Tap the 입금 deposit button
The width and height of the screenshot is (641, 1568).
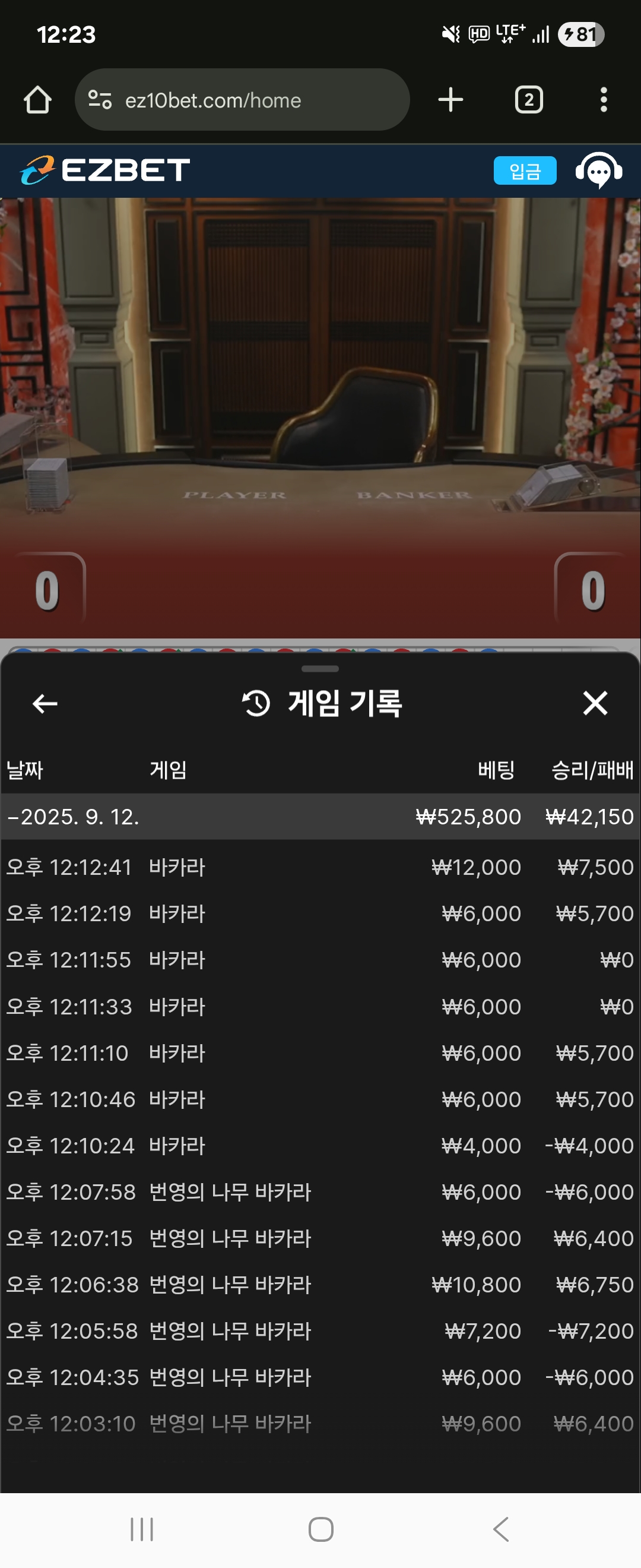(524, 170)
